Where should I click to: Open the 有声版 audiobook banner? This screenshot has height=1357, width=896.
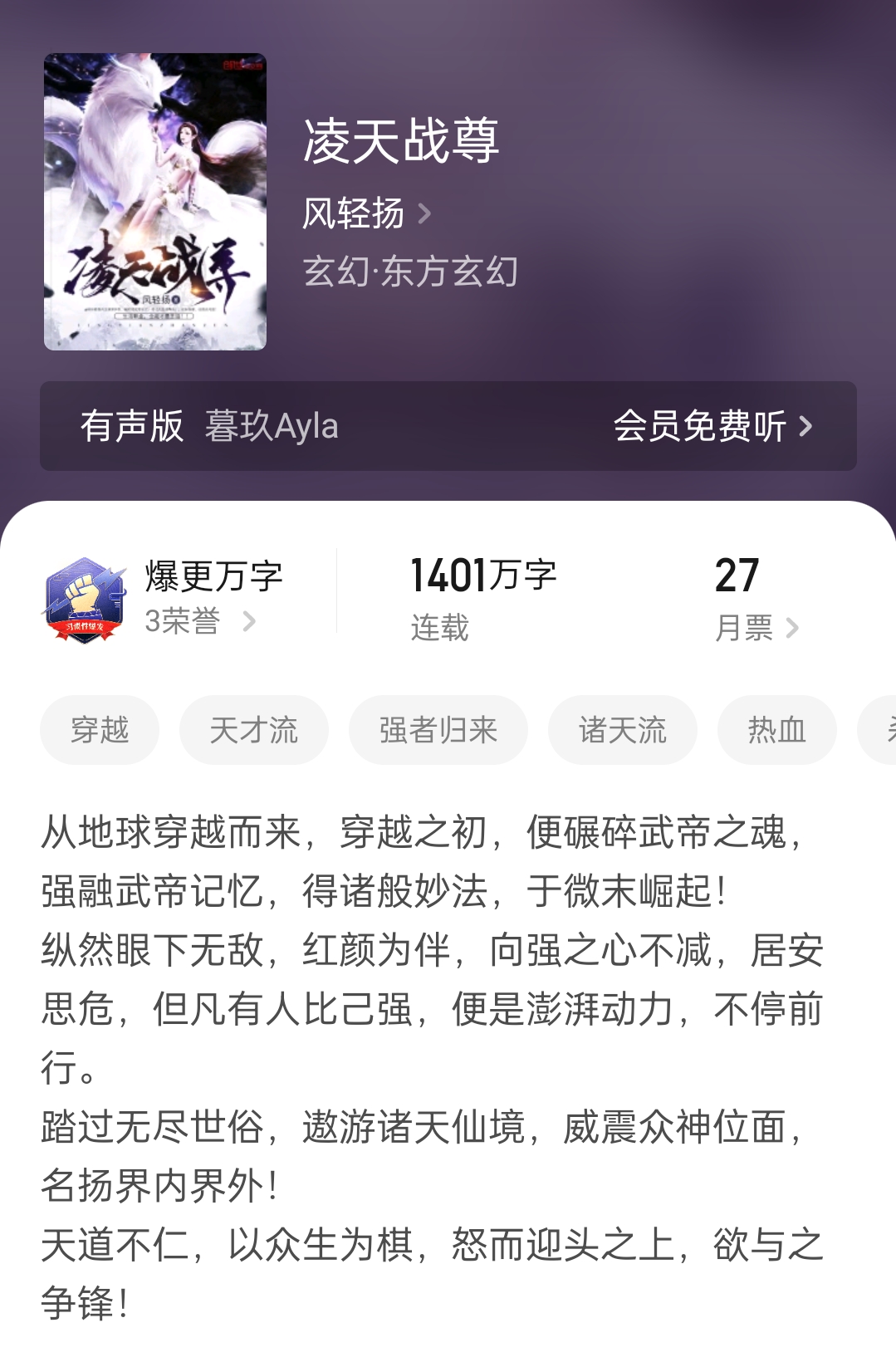point(448,426)
